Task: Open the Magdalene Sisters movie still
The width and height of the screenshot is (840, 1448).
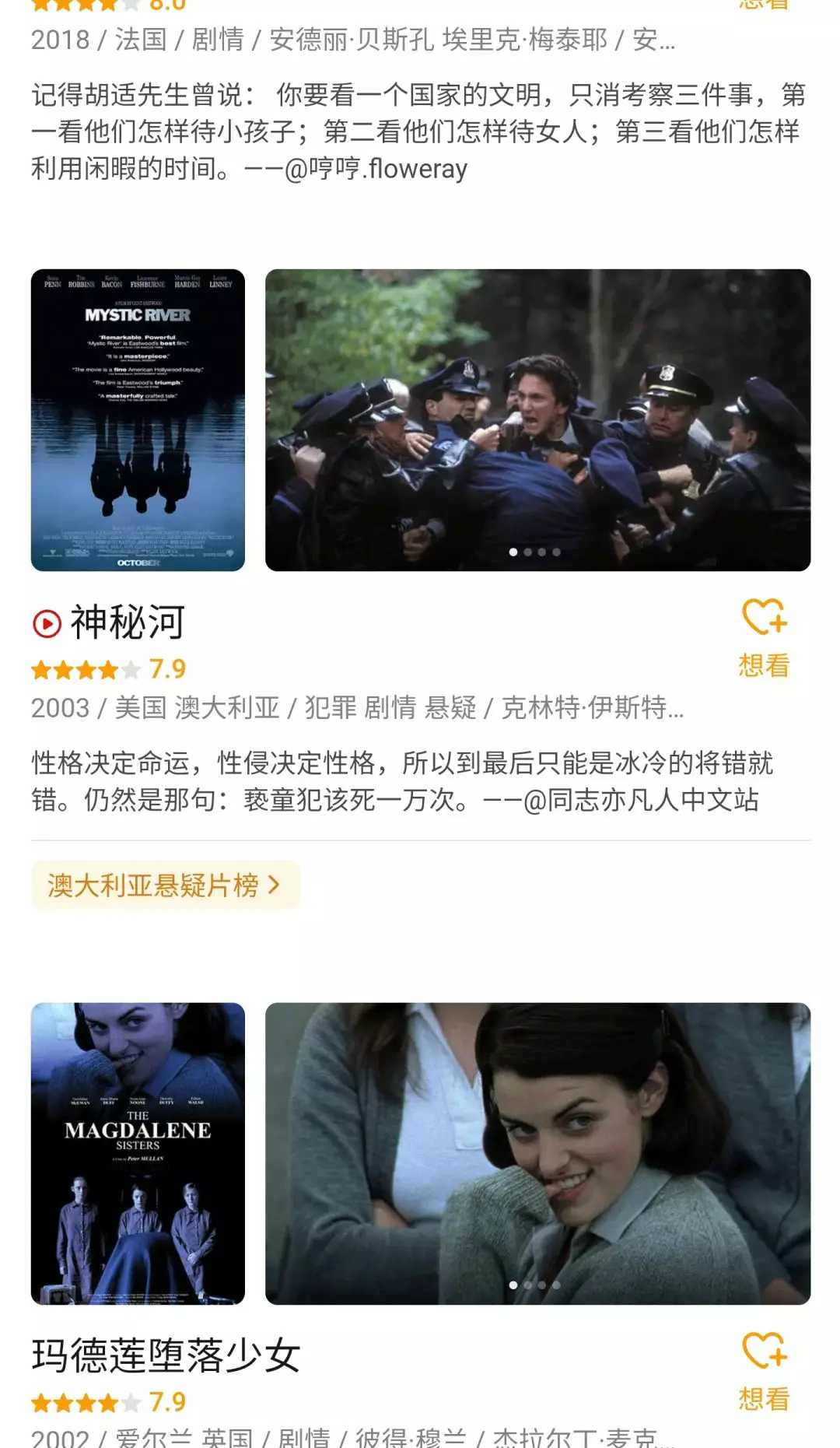Action: 537,1153
